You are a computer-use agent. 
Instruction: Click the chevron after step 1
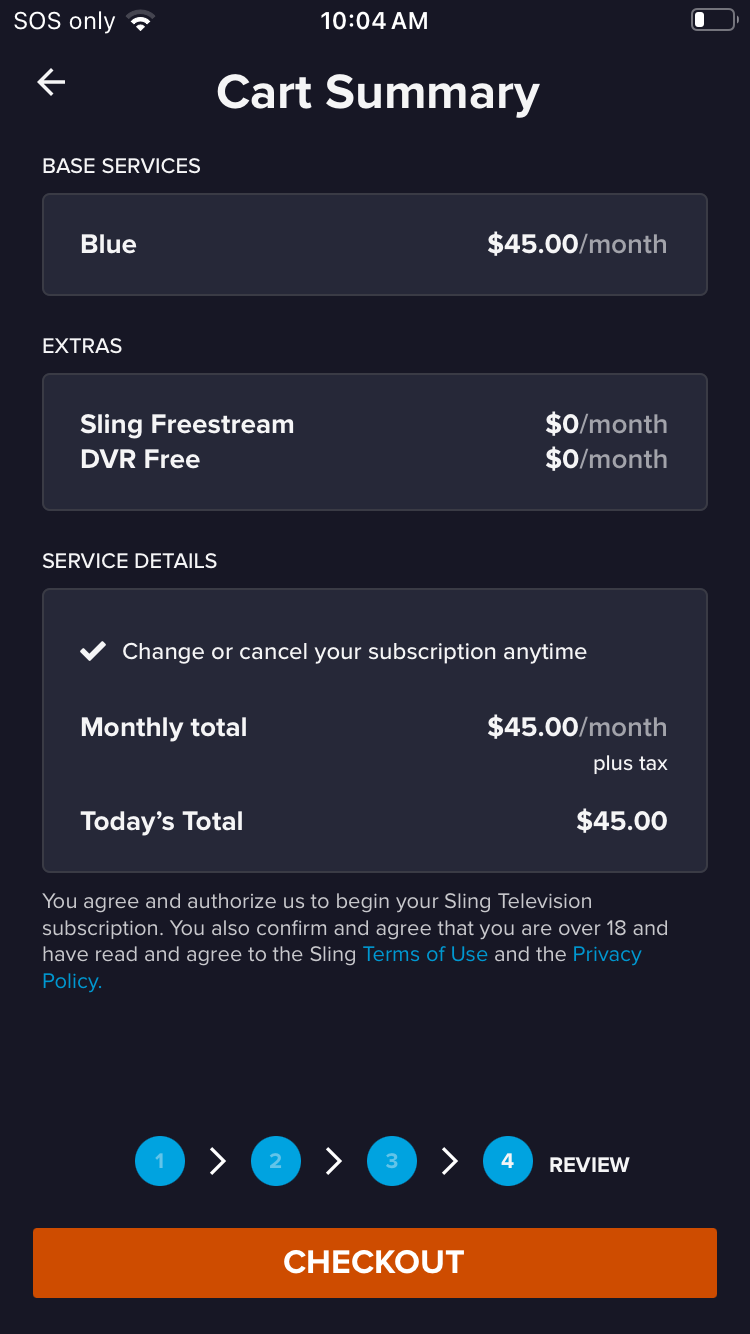tap(218, 1161)
